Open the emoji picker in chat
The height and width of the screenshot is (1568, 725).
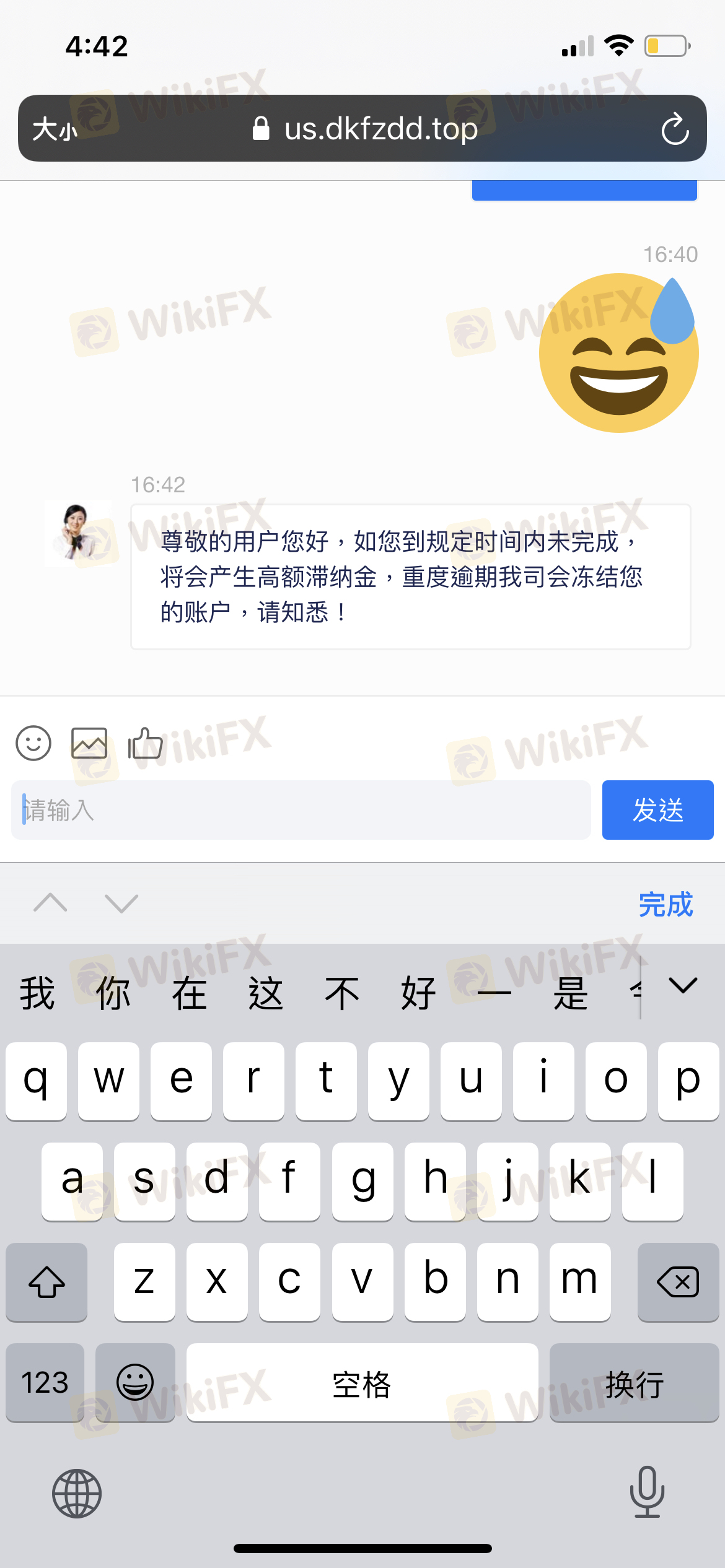33,743
